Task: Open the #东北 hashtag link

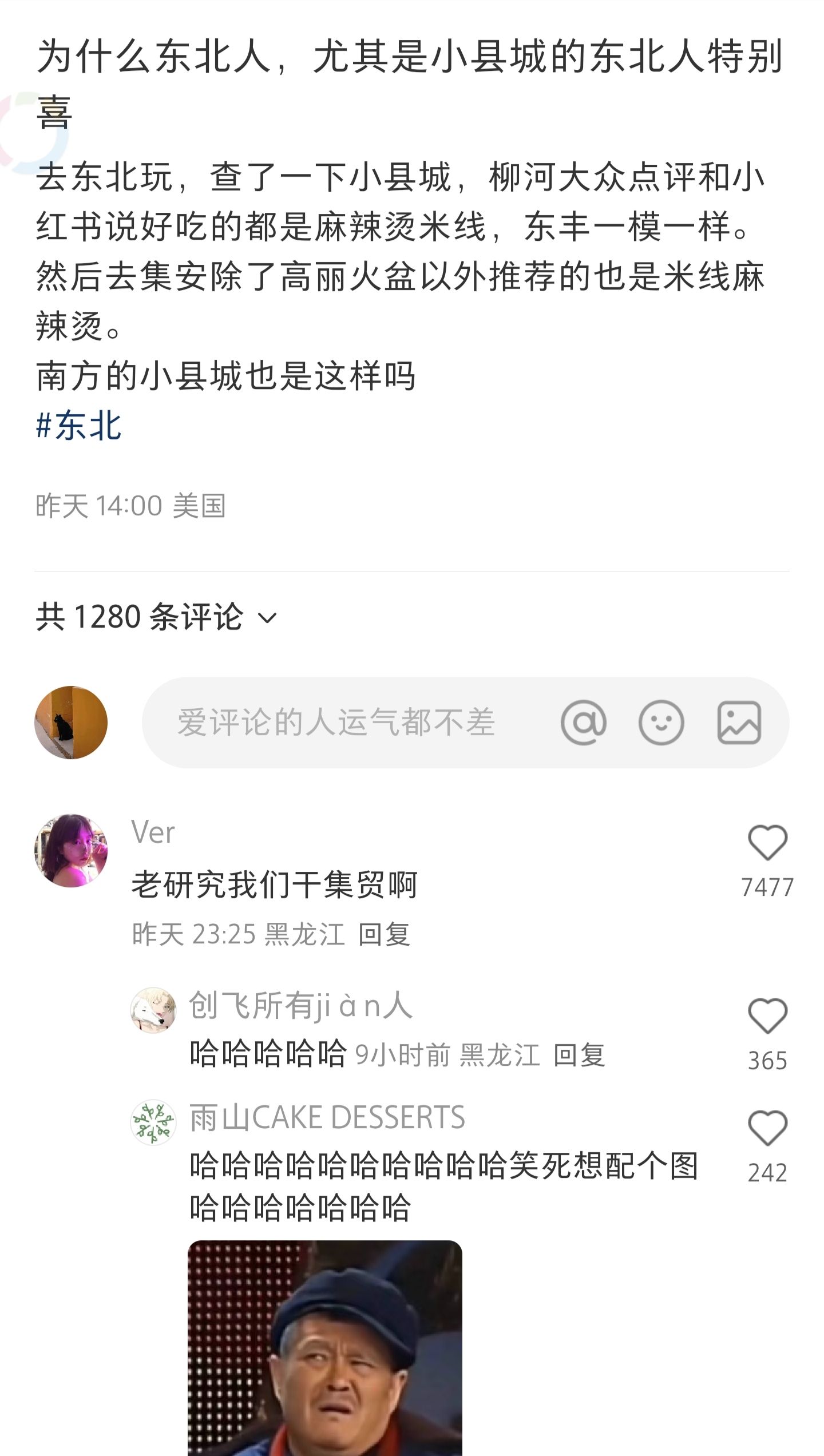Action: click(78, 426)
